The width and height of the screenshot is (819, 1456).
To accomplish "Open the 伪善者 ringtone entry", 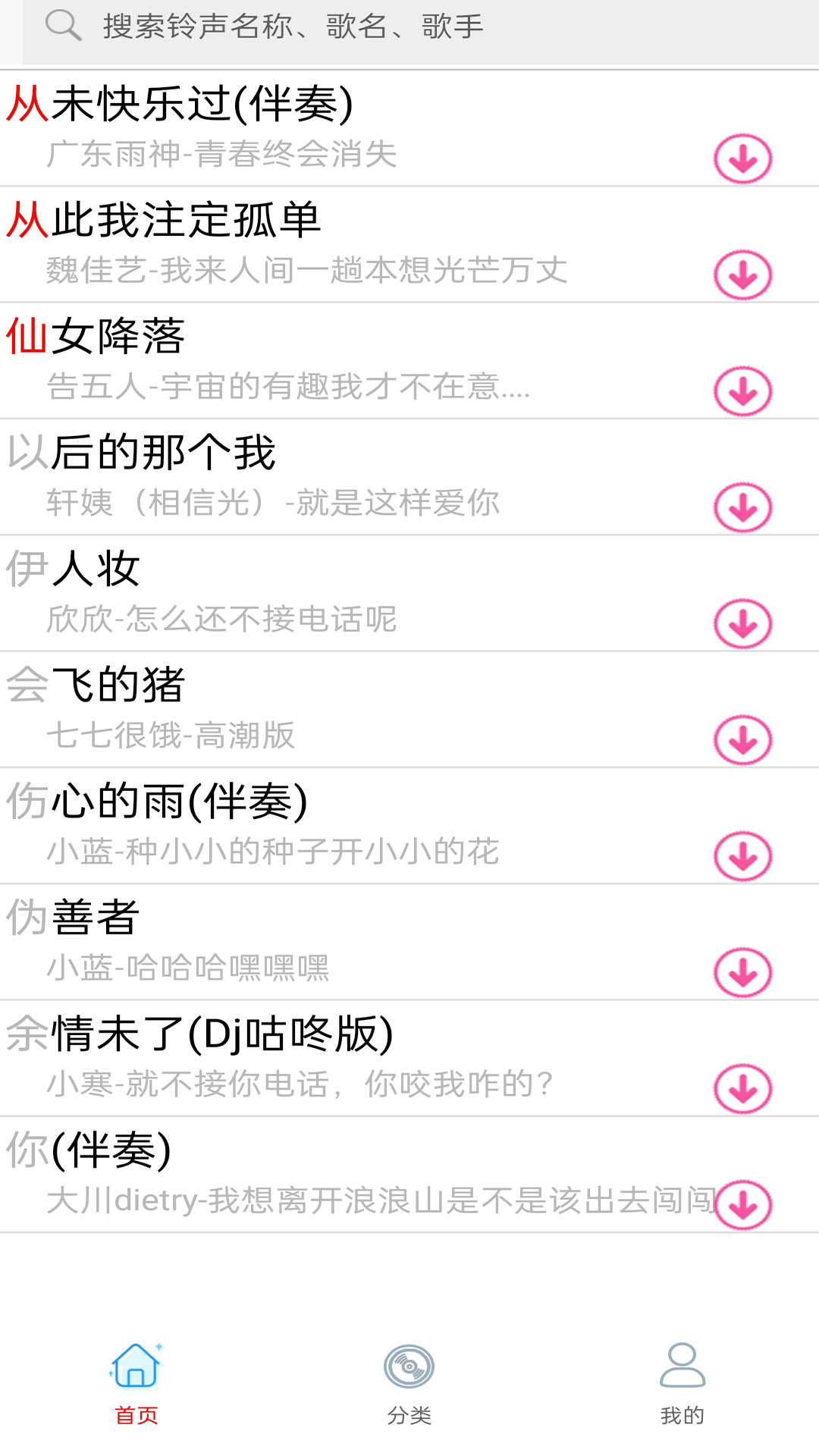I will point(409,942).
